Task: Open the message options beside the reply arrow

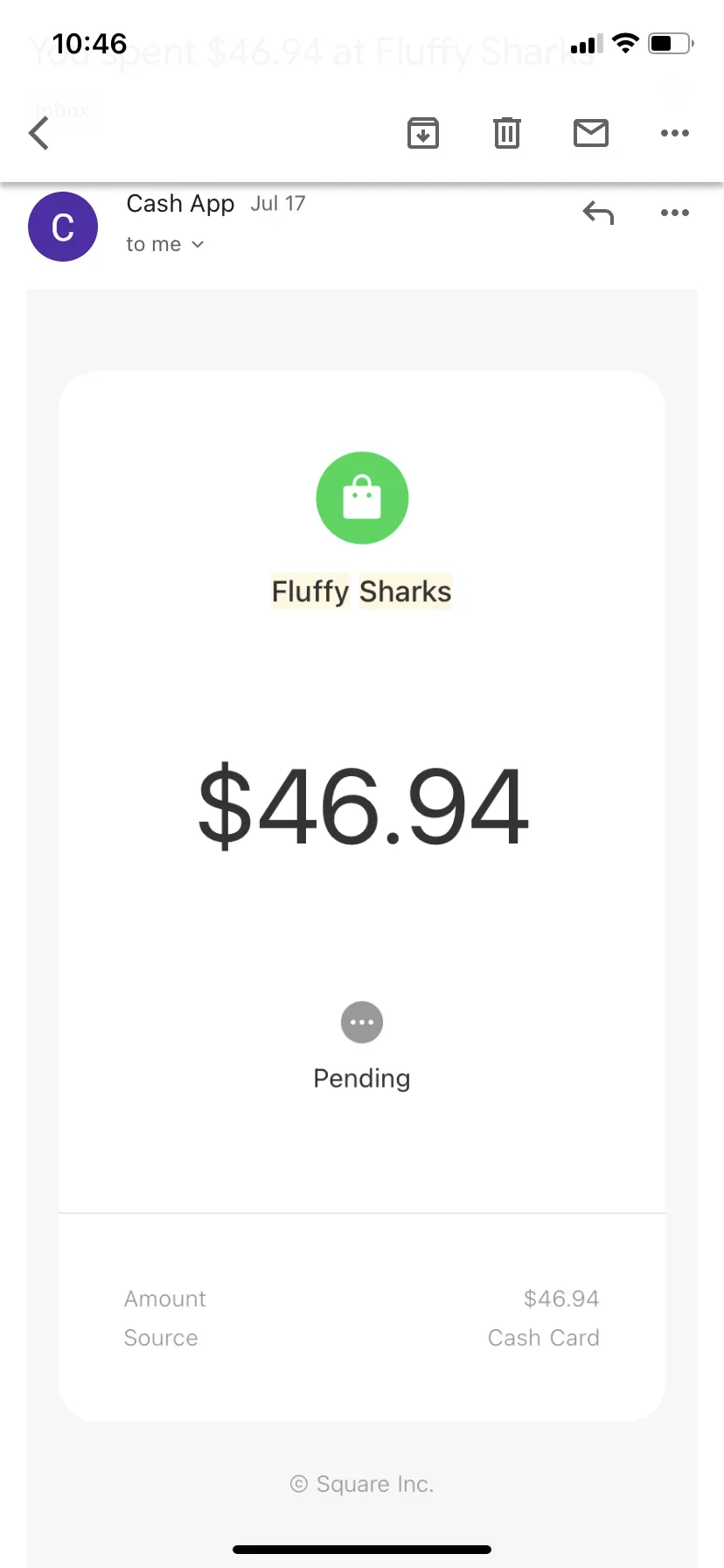Action: (x=675, y=213)
